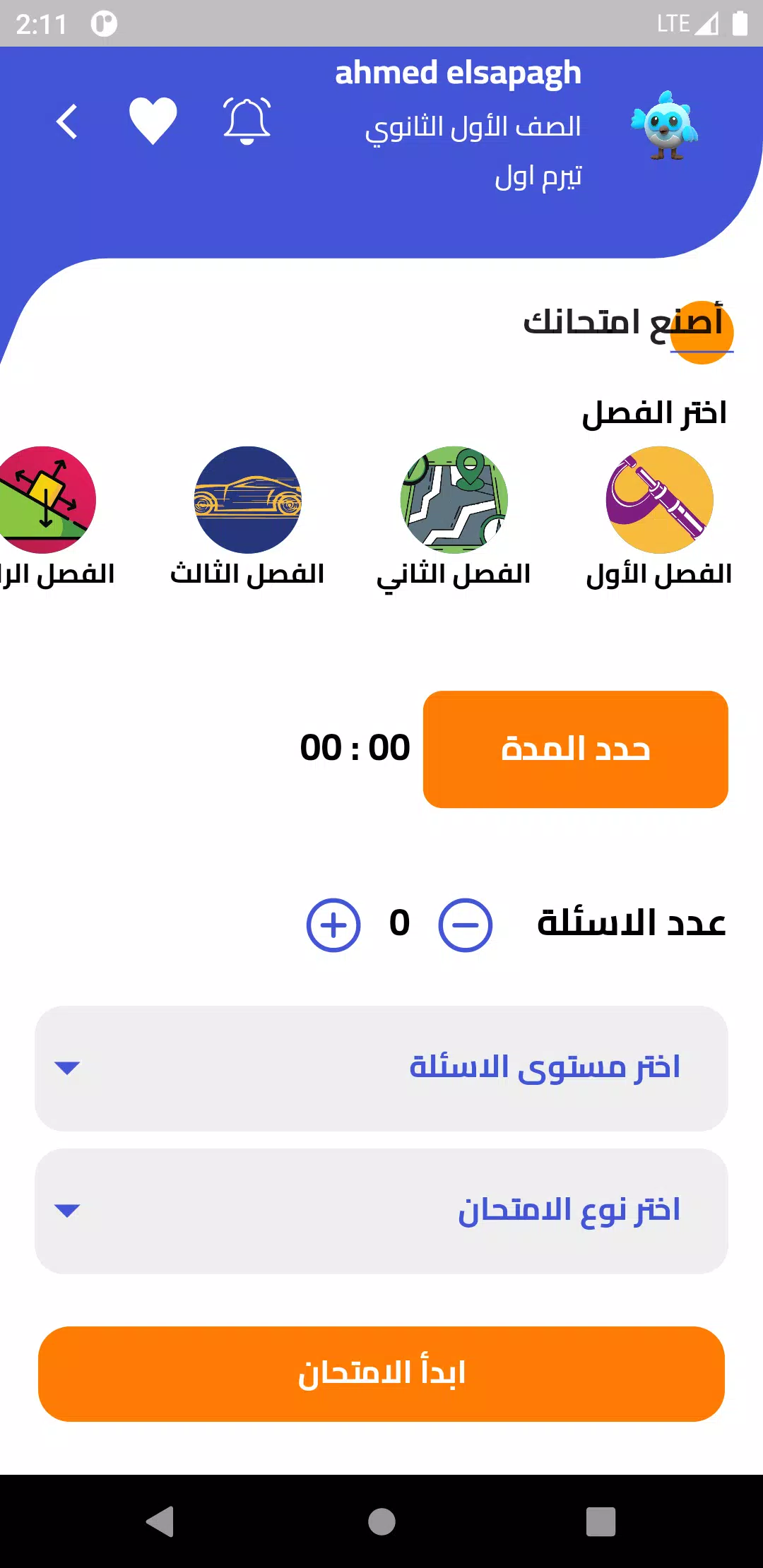Open favorites with the heart icon
This screenshot has width=763, height=1568.
coord(153,121)
